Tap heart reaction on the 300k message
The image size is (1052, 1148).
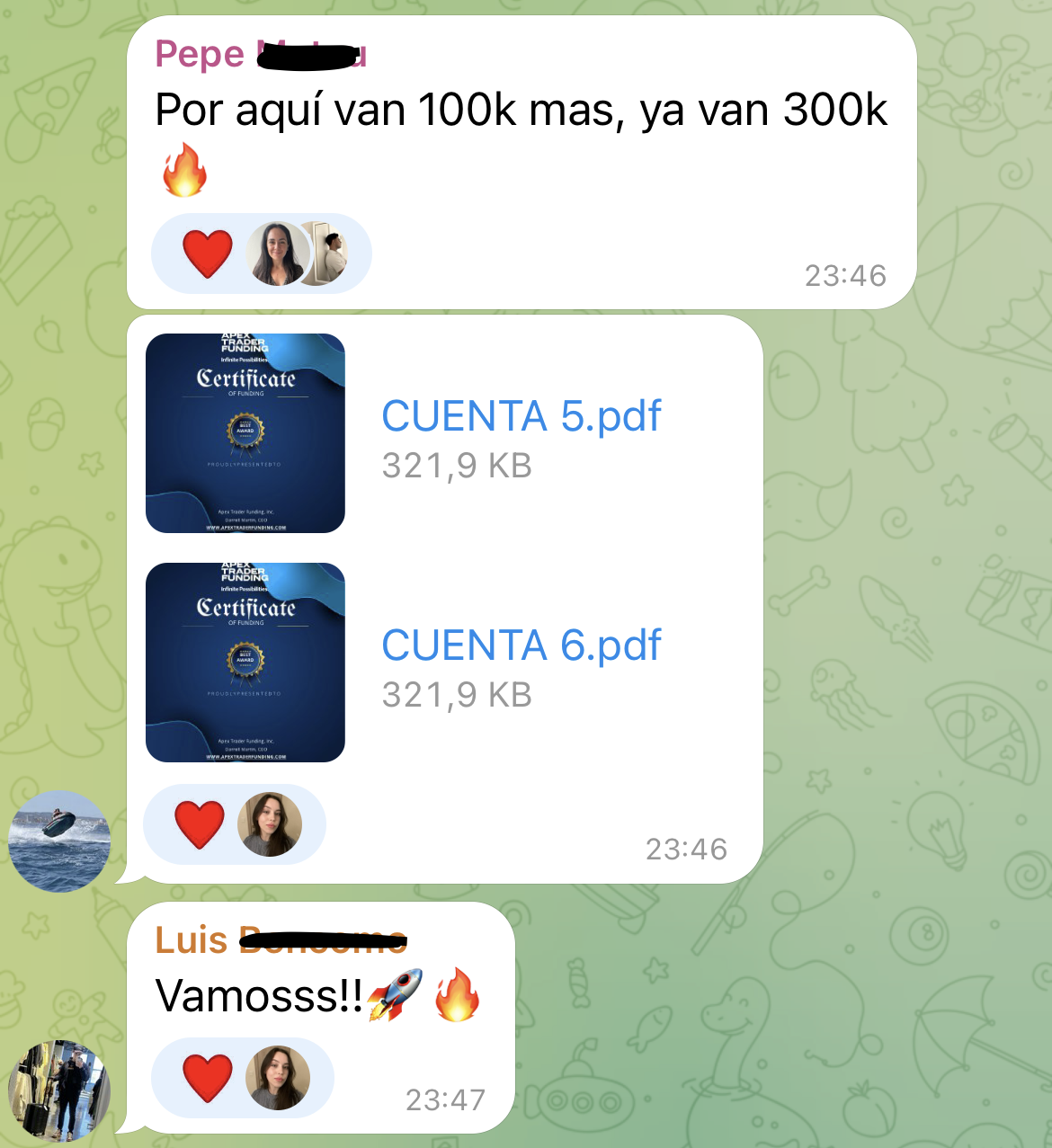click(x=208, y=254)
